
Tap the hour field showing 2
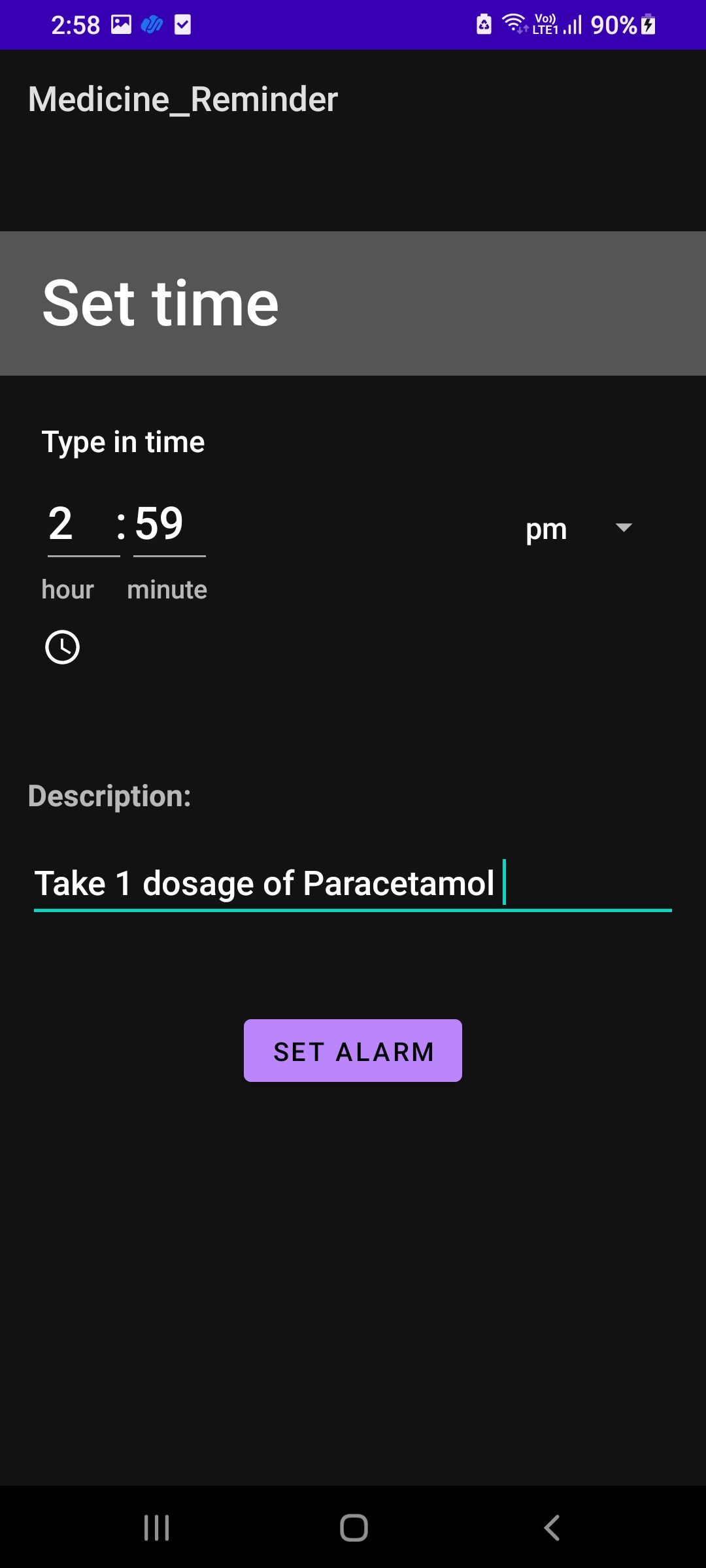(x=83, y=525)
